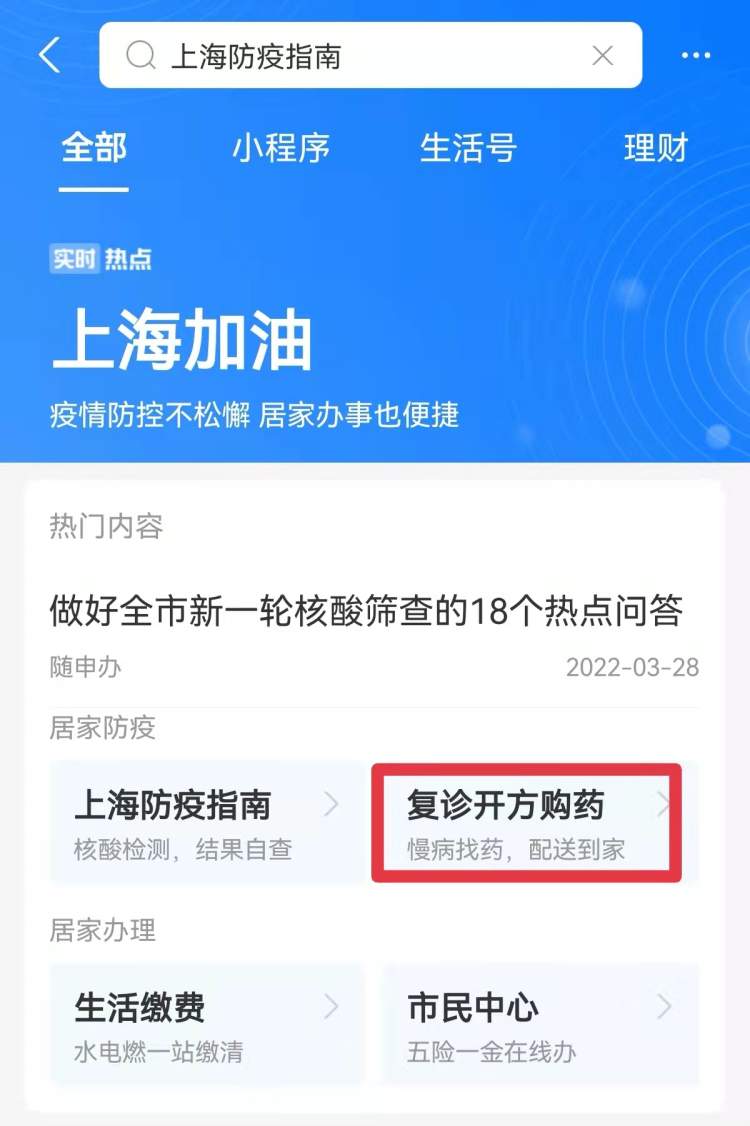Switch to the 理财 tab
Image resolution: width=750 pixels, height=1126 pixels.
point(656,148)
